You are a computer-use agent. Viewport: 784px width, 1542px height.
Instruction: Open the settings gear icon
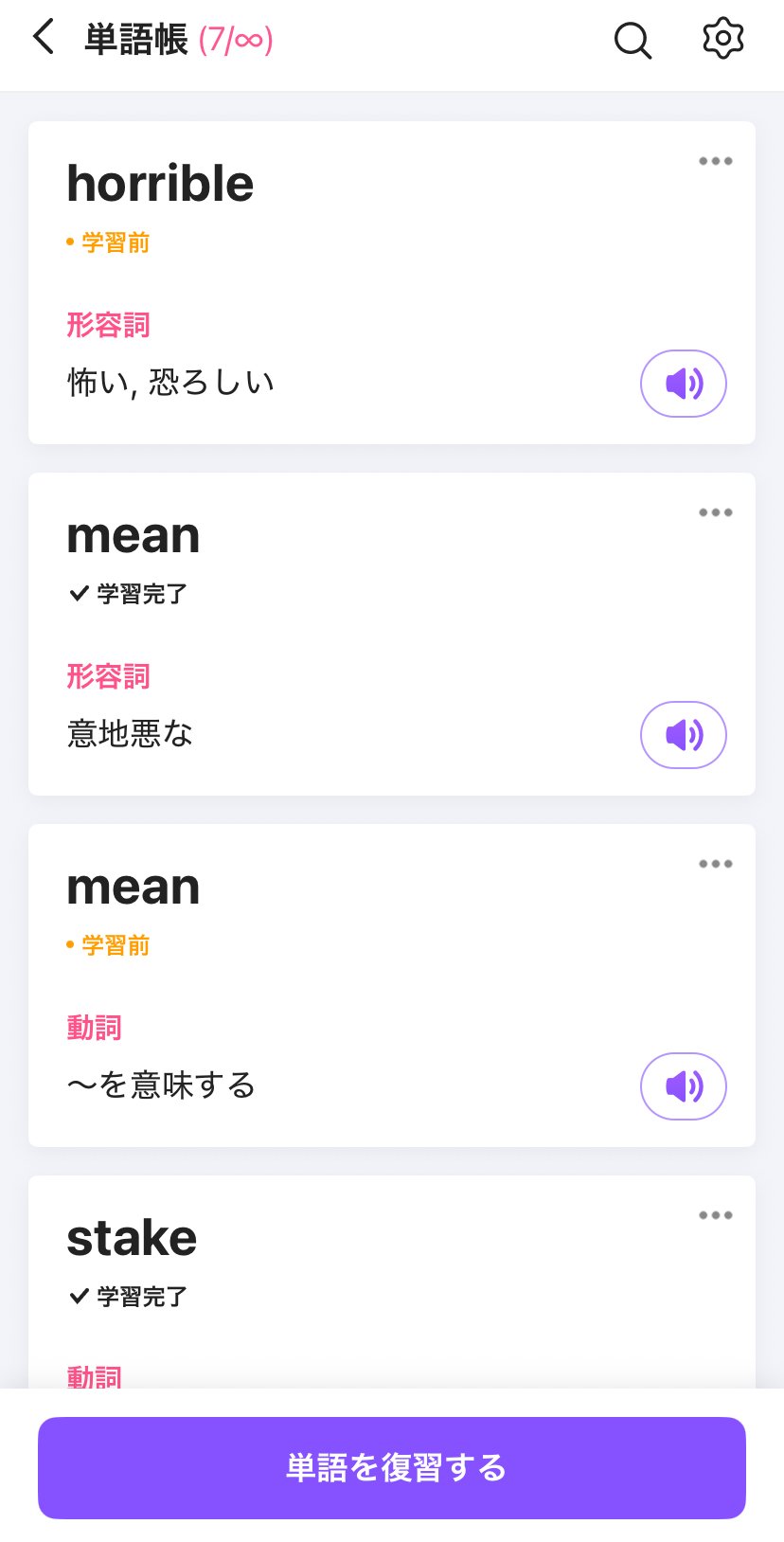pos(722,39)
